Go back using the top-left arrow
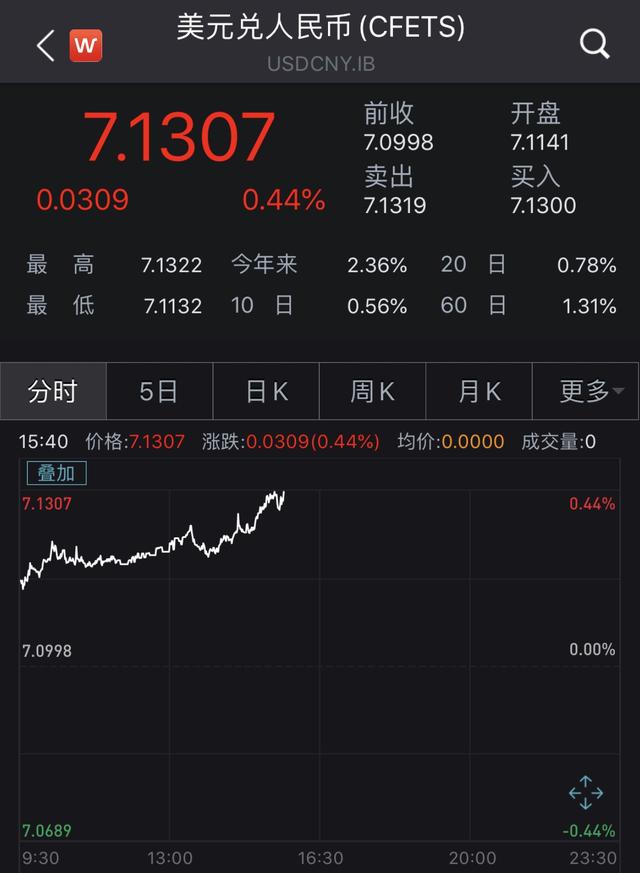Screen dimensions: 640x873 [45, 45]
